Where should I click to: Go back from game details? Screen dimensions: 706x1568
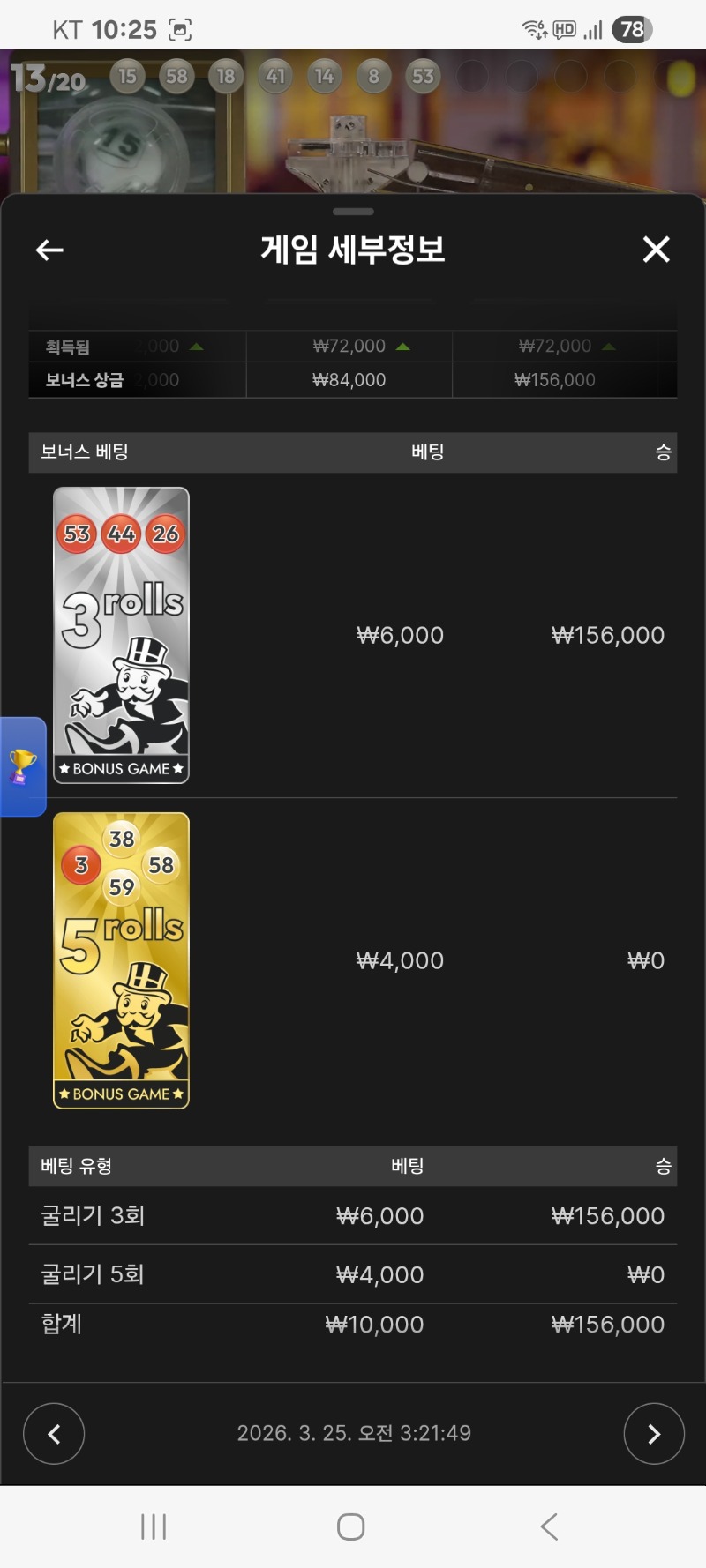pyautogui.click(x=49, y=250)
